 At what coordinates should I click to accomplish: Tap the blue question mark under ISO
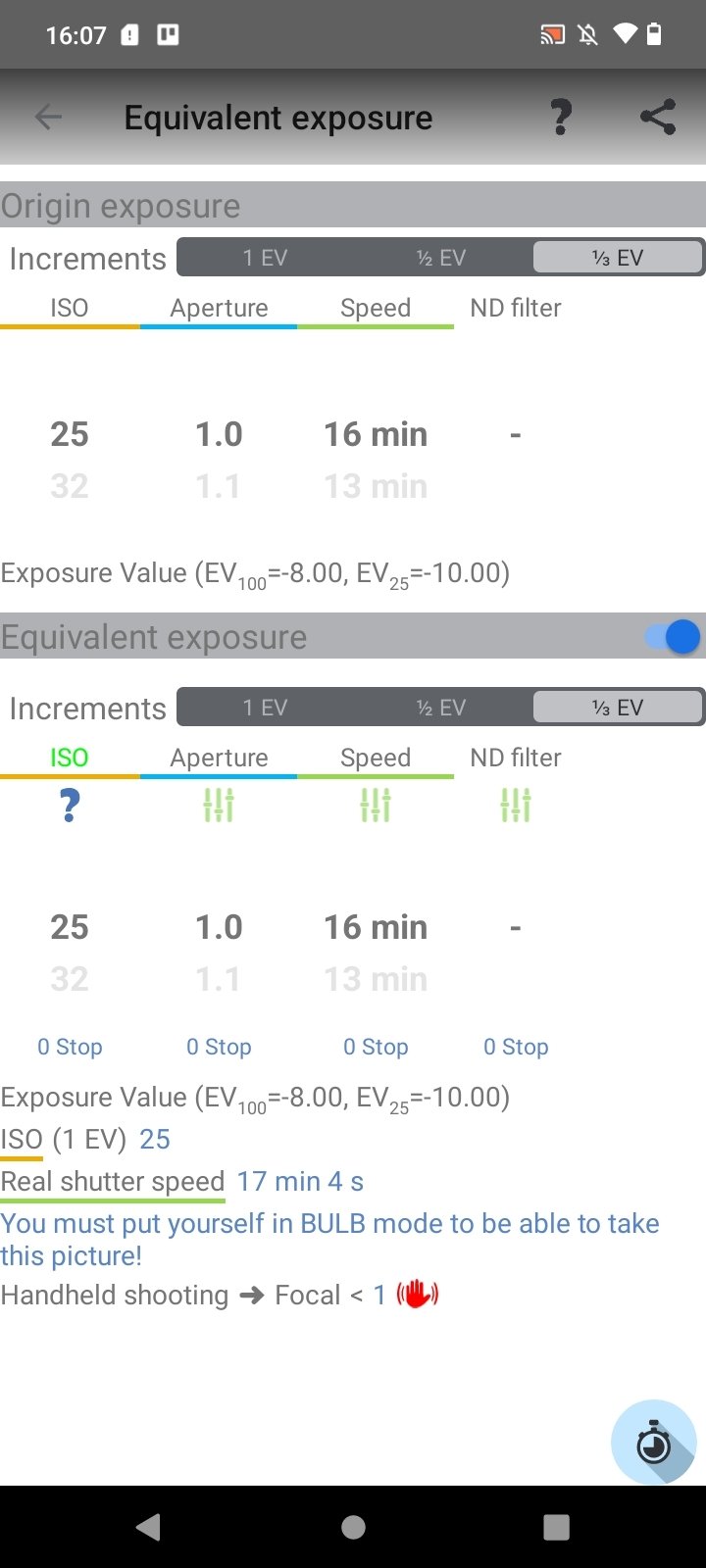point(69,806)
